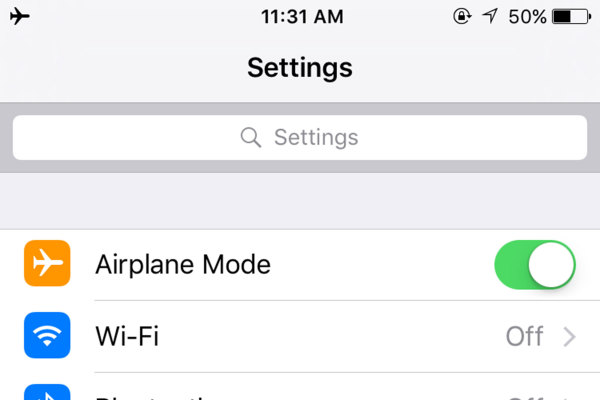The width and height of the screenshot is (600, 400).
Task: Turn off Airplane Mode switch
Action: [535, 265]
